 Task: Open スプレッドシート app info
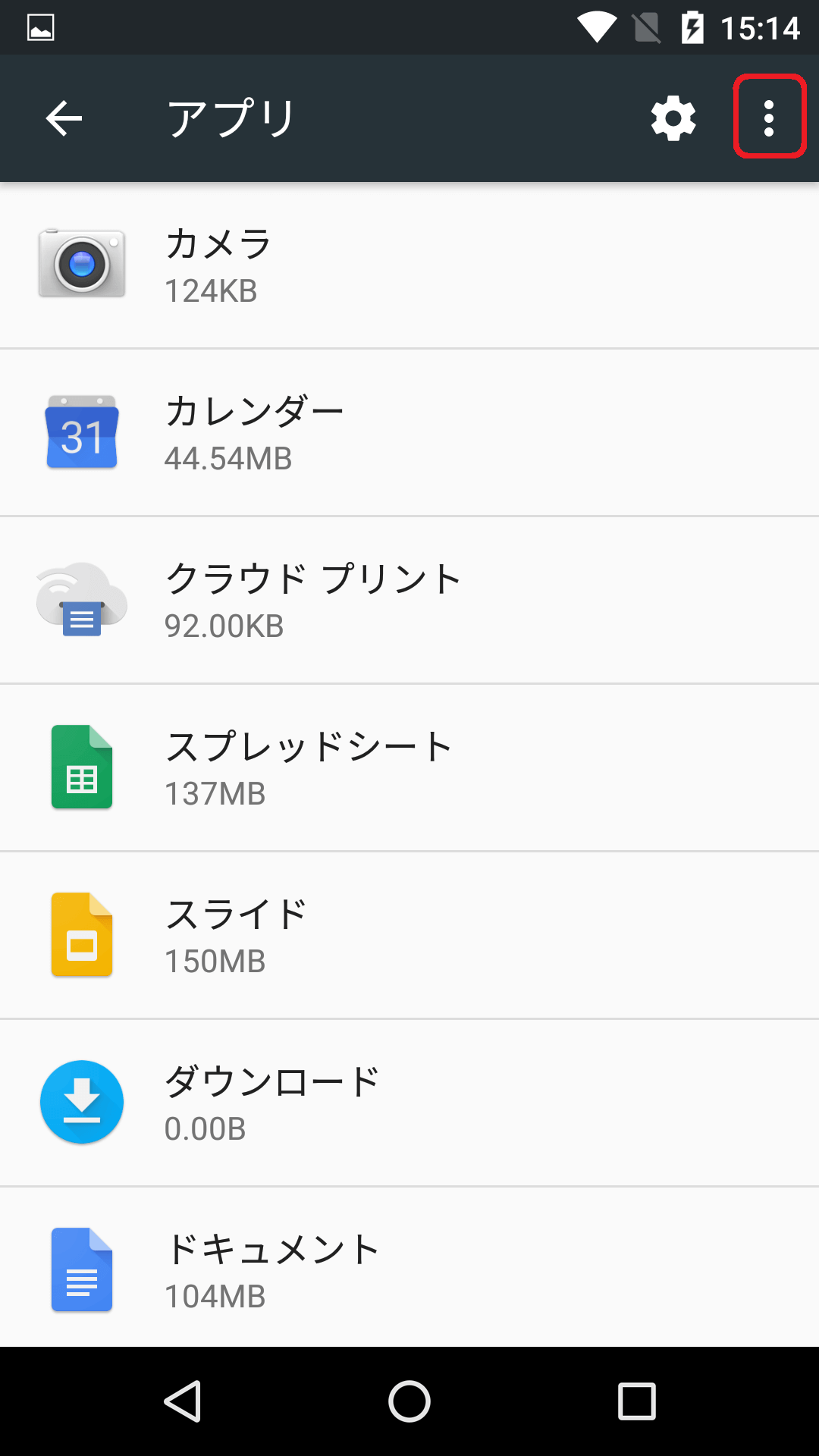409,768
